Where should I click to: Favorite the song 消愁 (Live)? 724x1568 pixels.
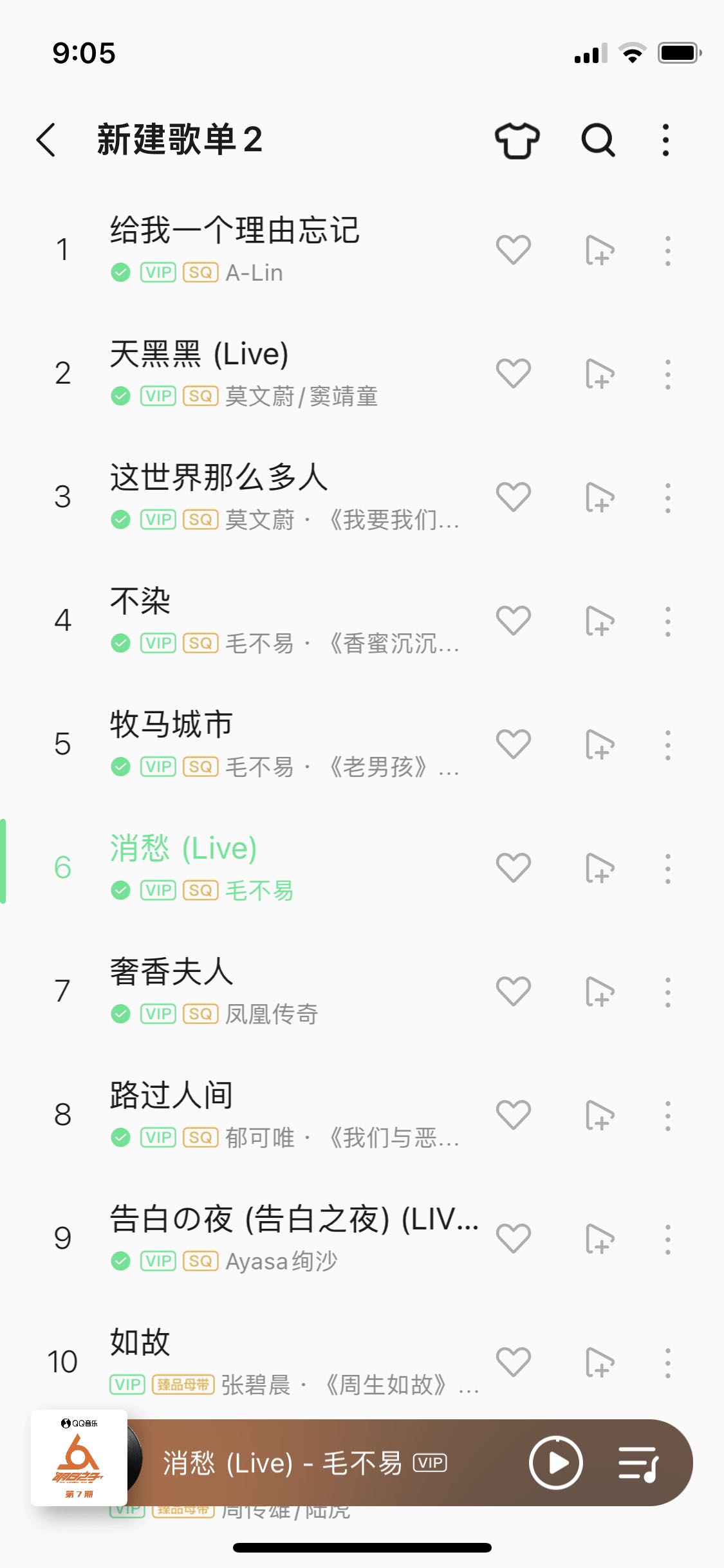(514, 868)
